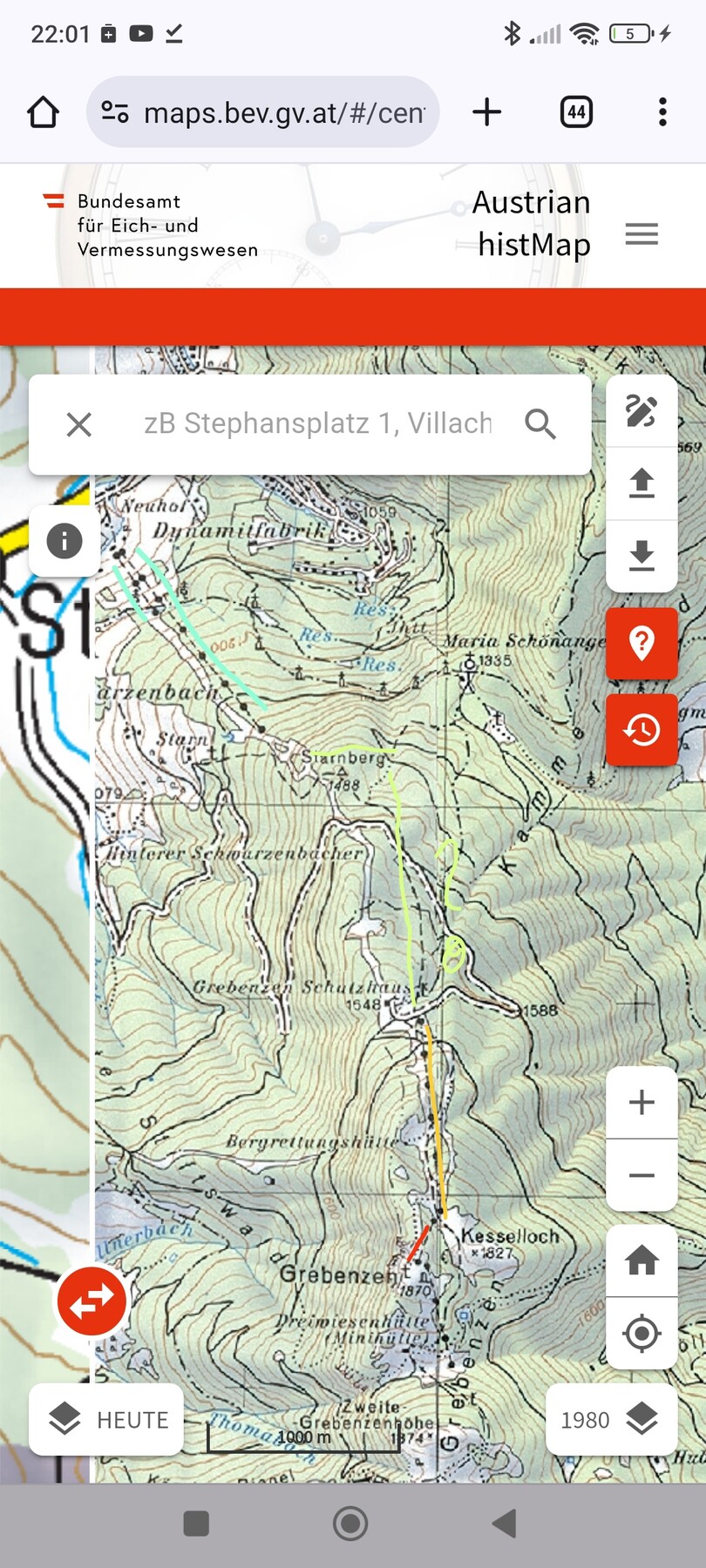Open the HEUTE layer selector
Screen dimensions: 706x1568
(107, 1419)
